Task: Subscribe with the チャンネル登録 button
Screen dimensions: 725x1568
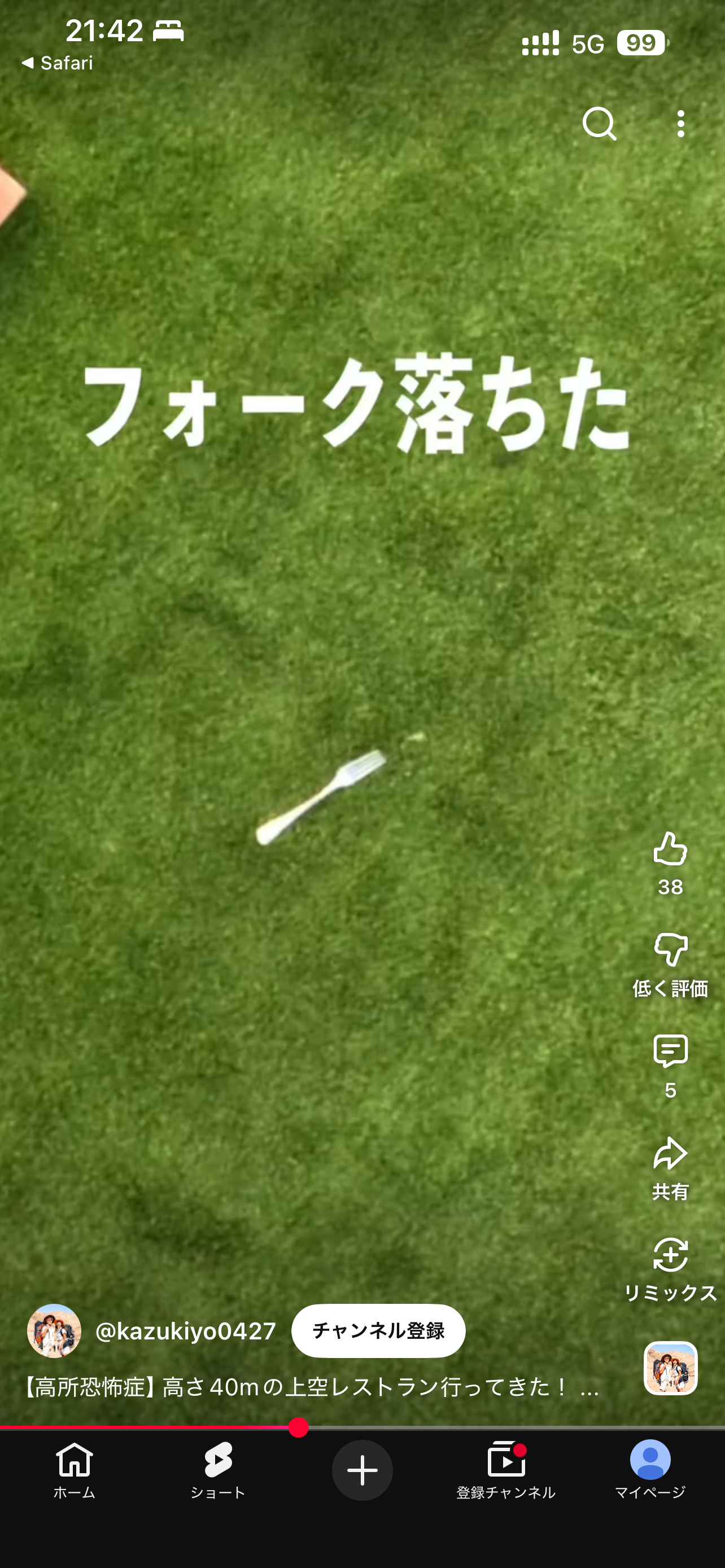Action: click(x=378, y=1330)
